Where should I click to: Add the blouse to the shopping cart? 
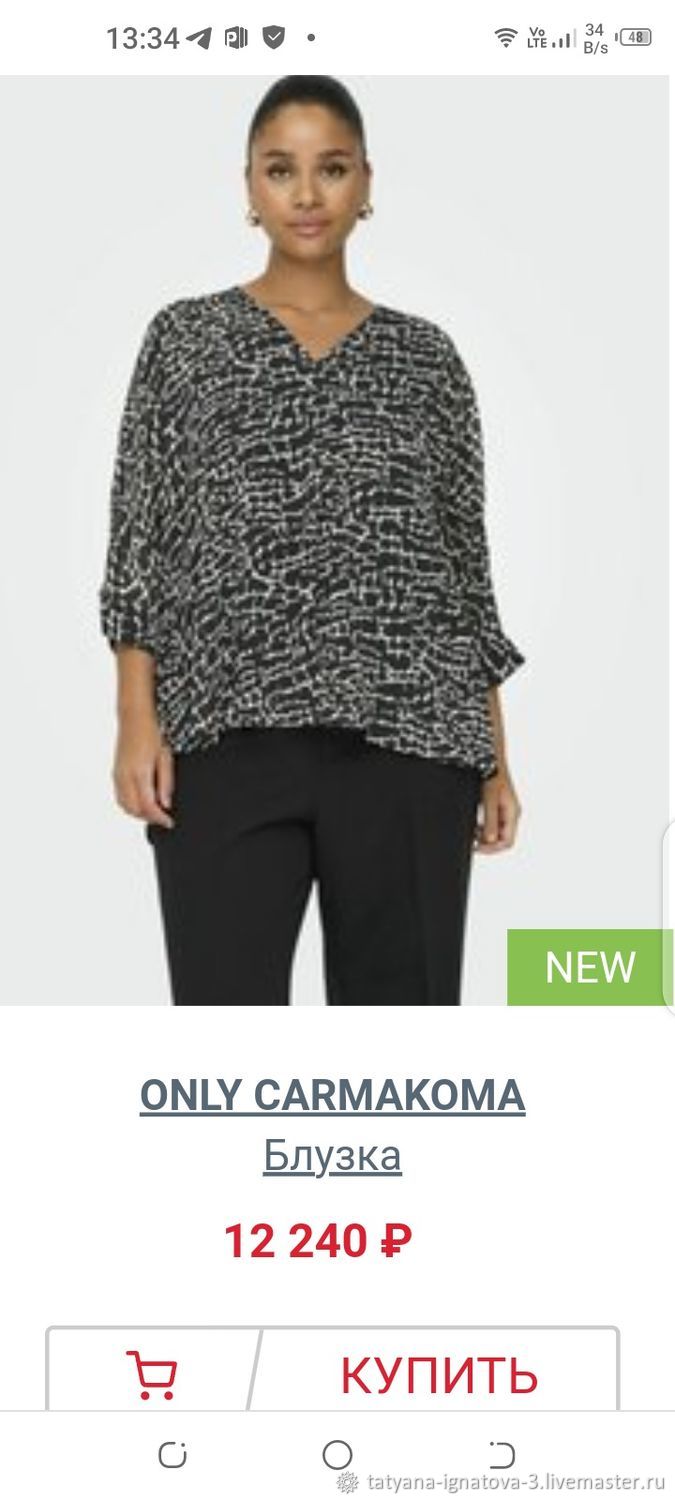151,1373
